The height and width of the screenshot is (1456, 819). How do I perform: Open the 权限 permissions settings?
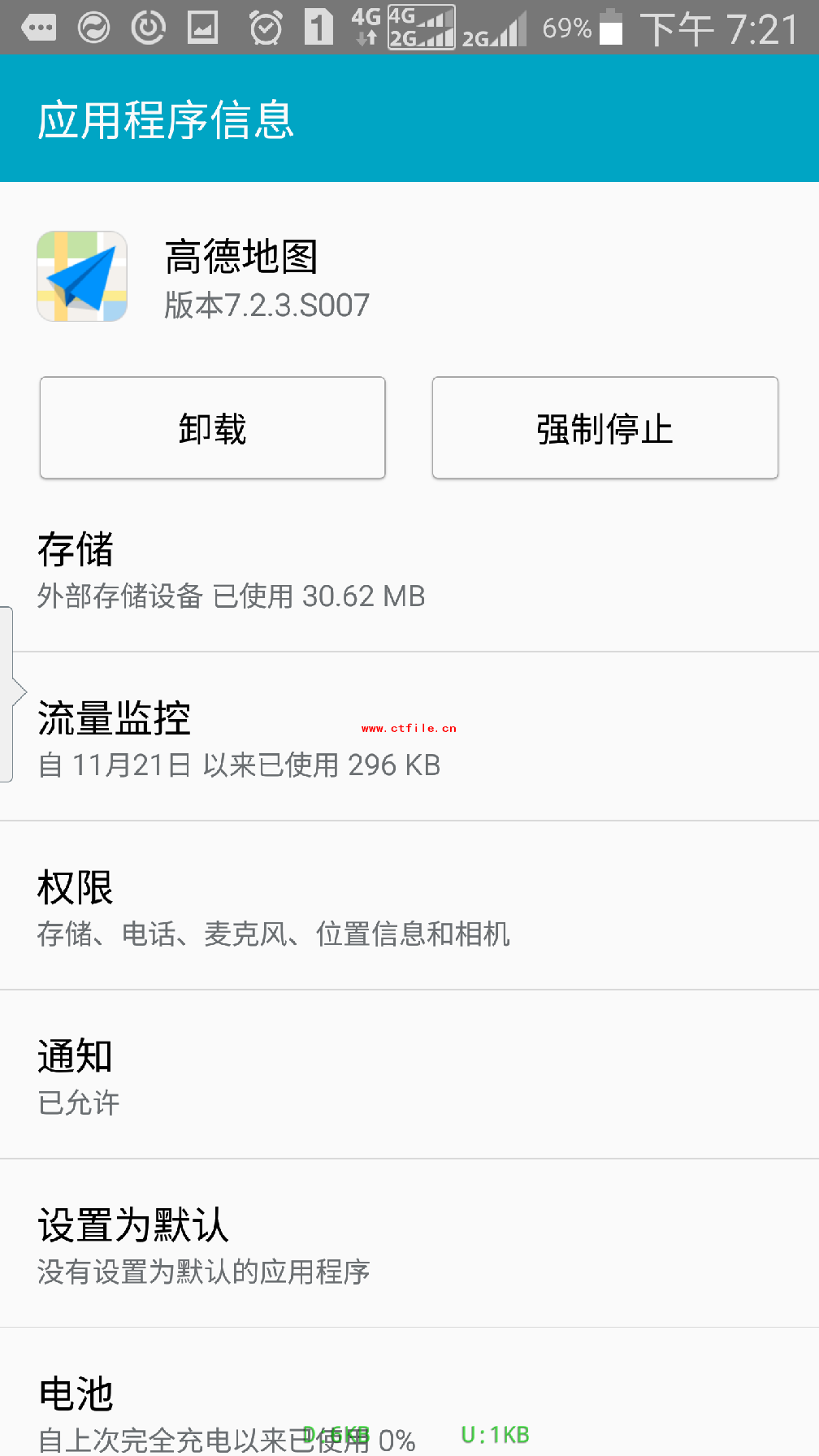click(x=409, y=908)
